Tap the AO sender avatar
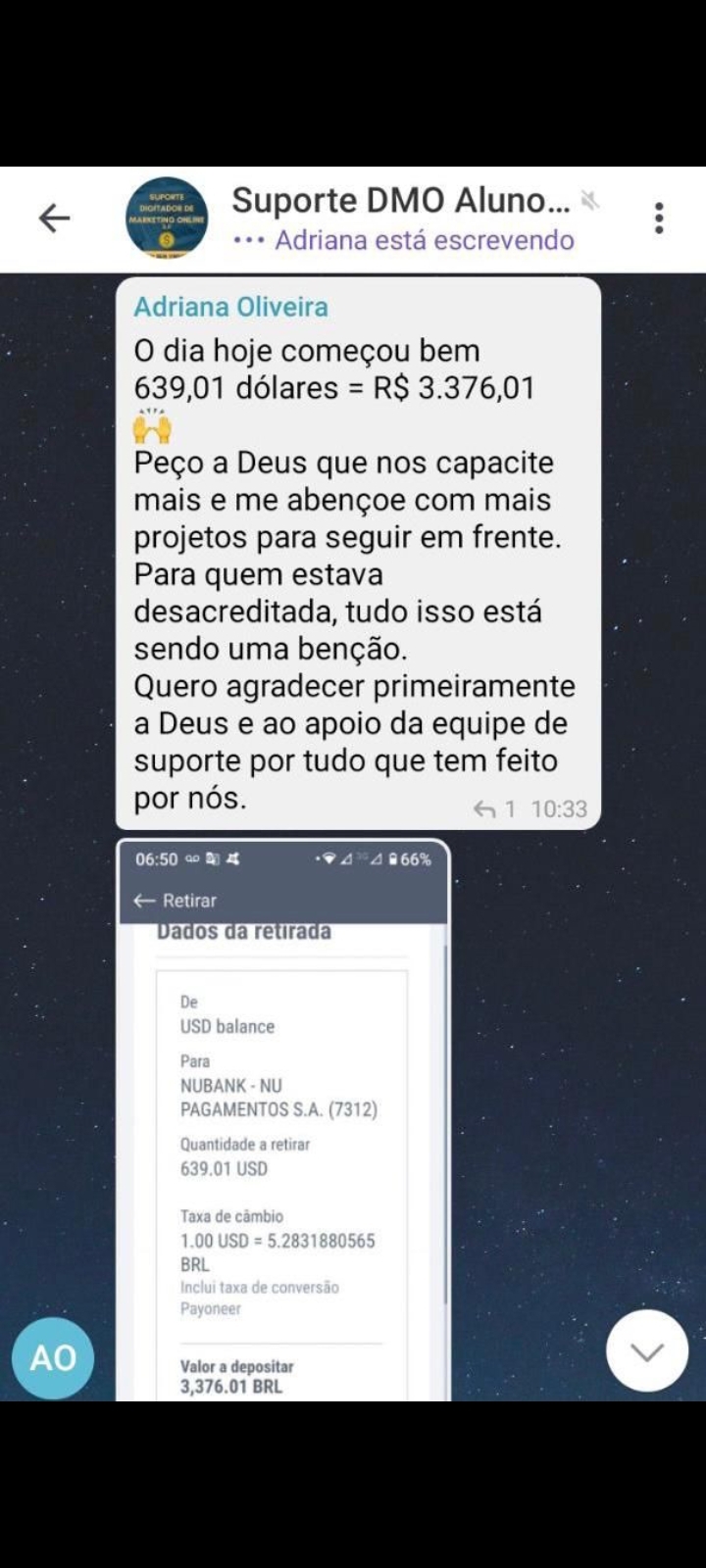The height and width of the screenshot is (1568, 706). pos(53,1357)
